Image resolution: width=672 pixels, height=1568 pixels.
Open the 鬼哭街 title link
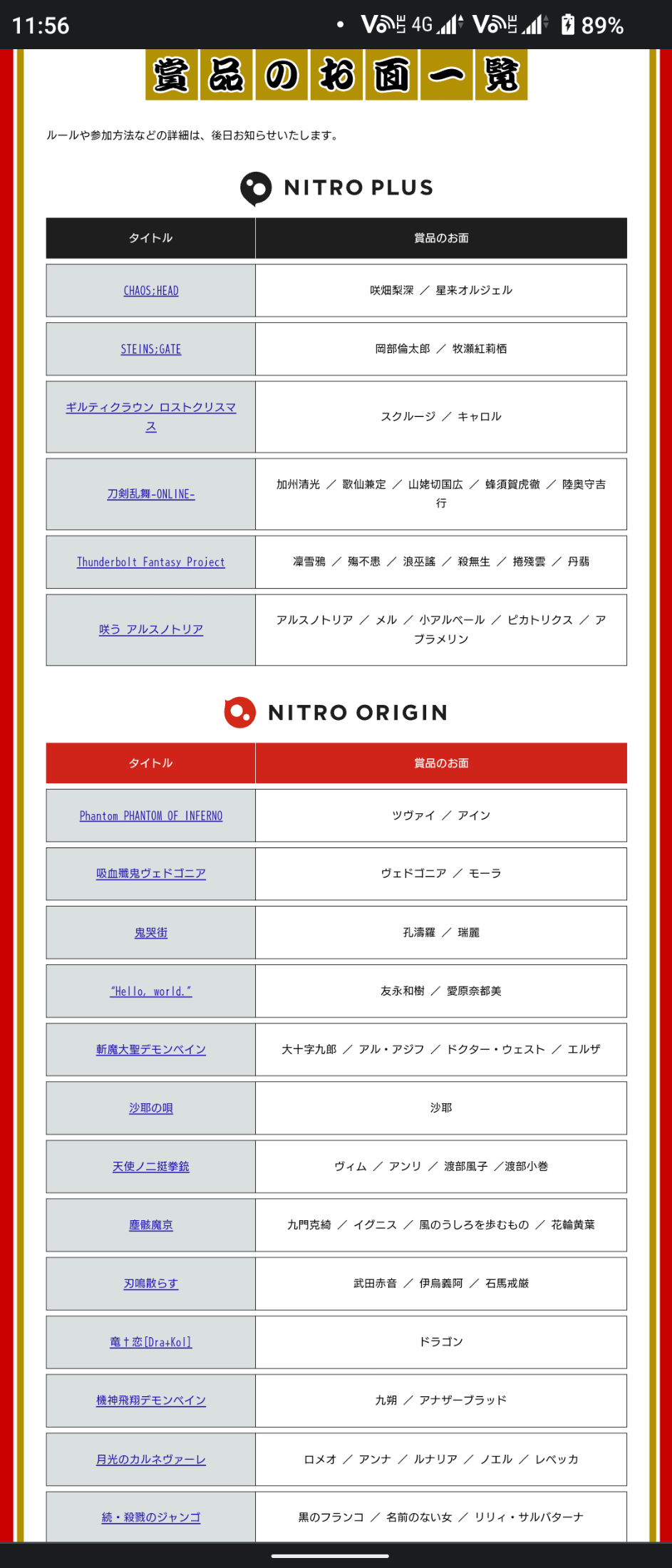[151, 933]
